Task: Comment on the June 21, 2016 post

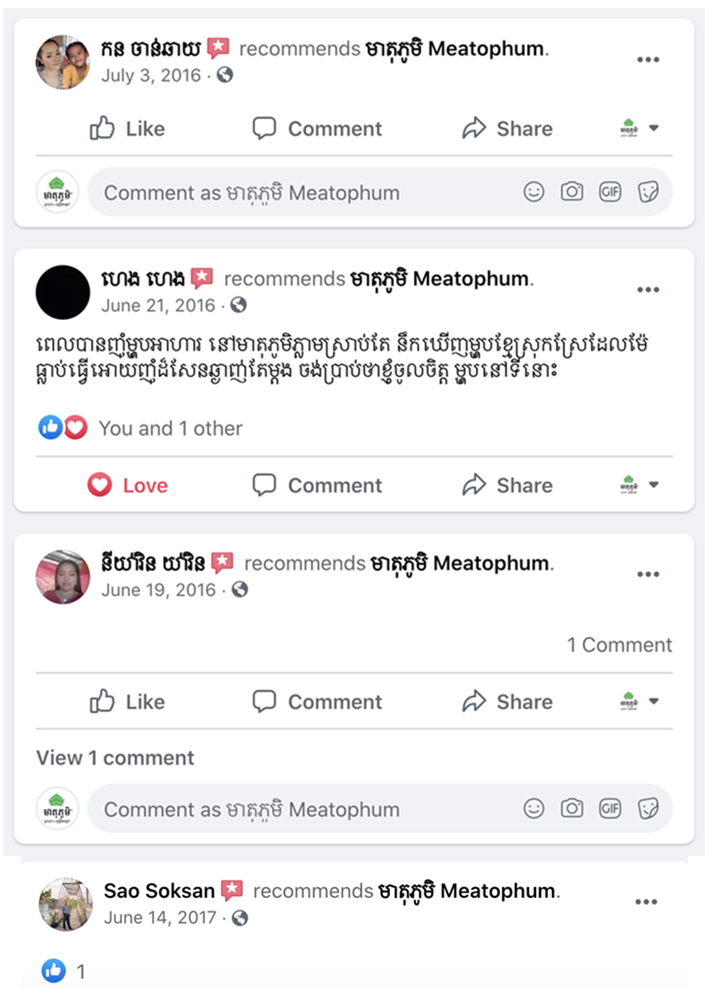Action: tap(317, 486)
